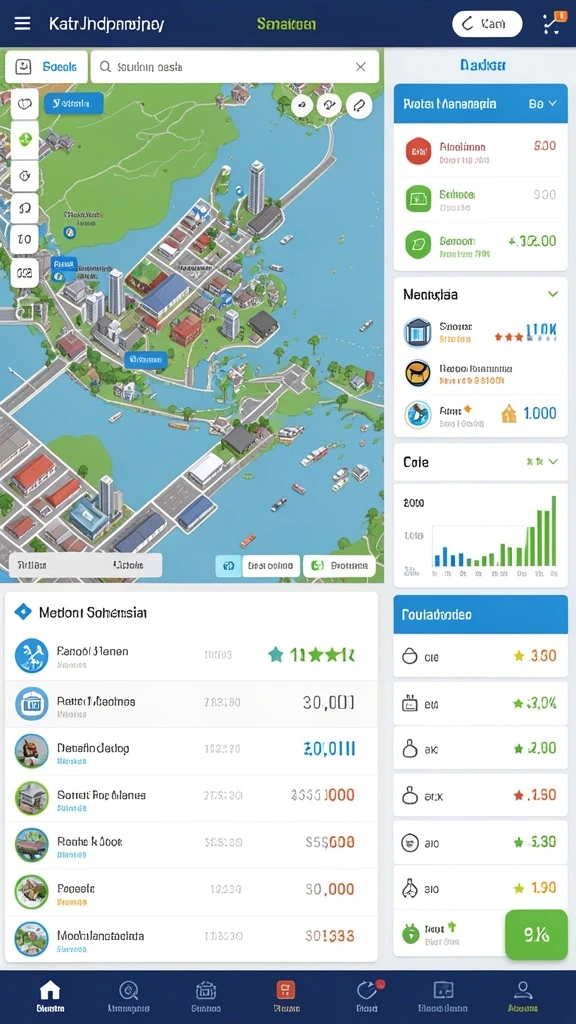The image size is (576, 1024).
Task: Open the top-right icon with the orange badge
Action: (x=552, y=23)
